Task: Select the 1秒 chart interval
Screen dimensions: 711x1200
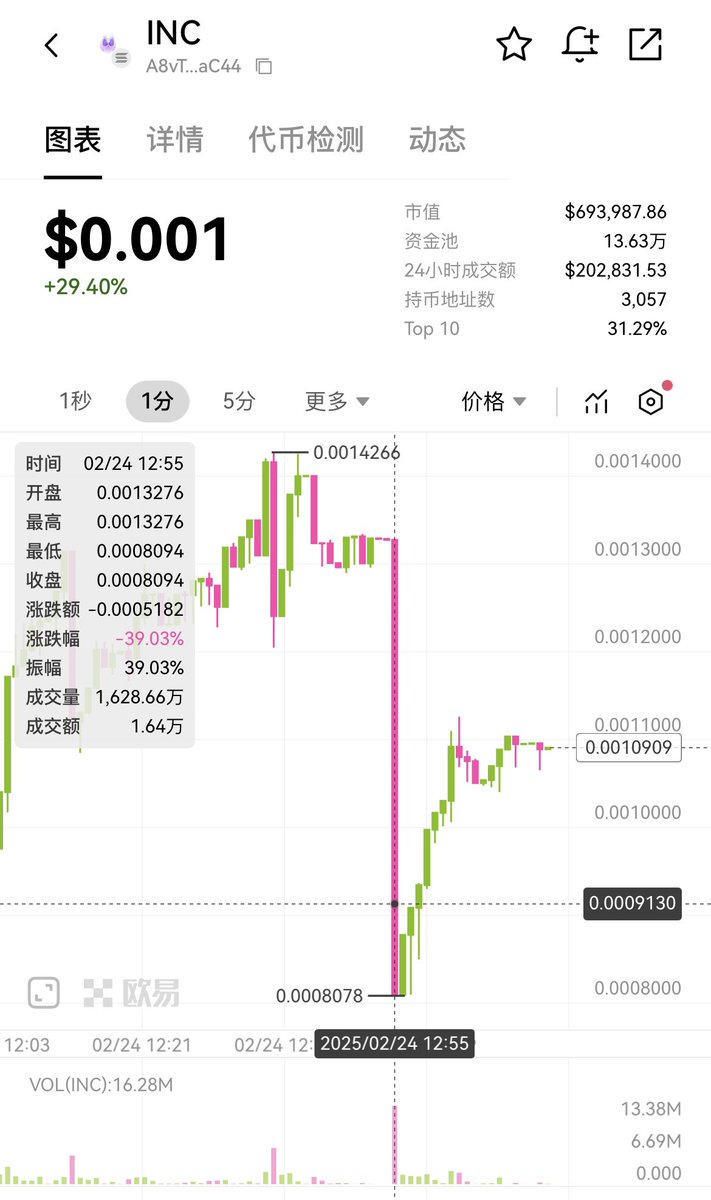Action: click(x=75, y=402)
